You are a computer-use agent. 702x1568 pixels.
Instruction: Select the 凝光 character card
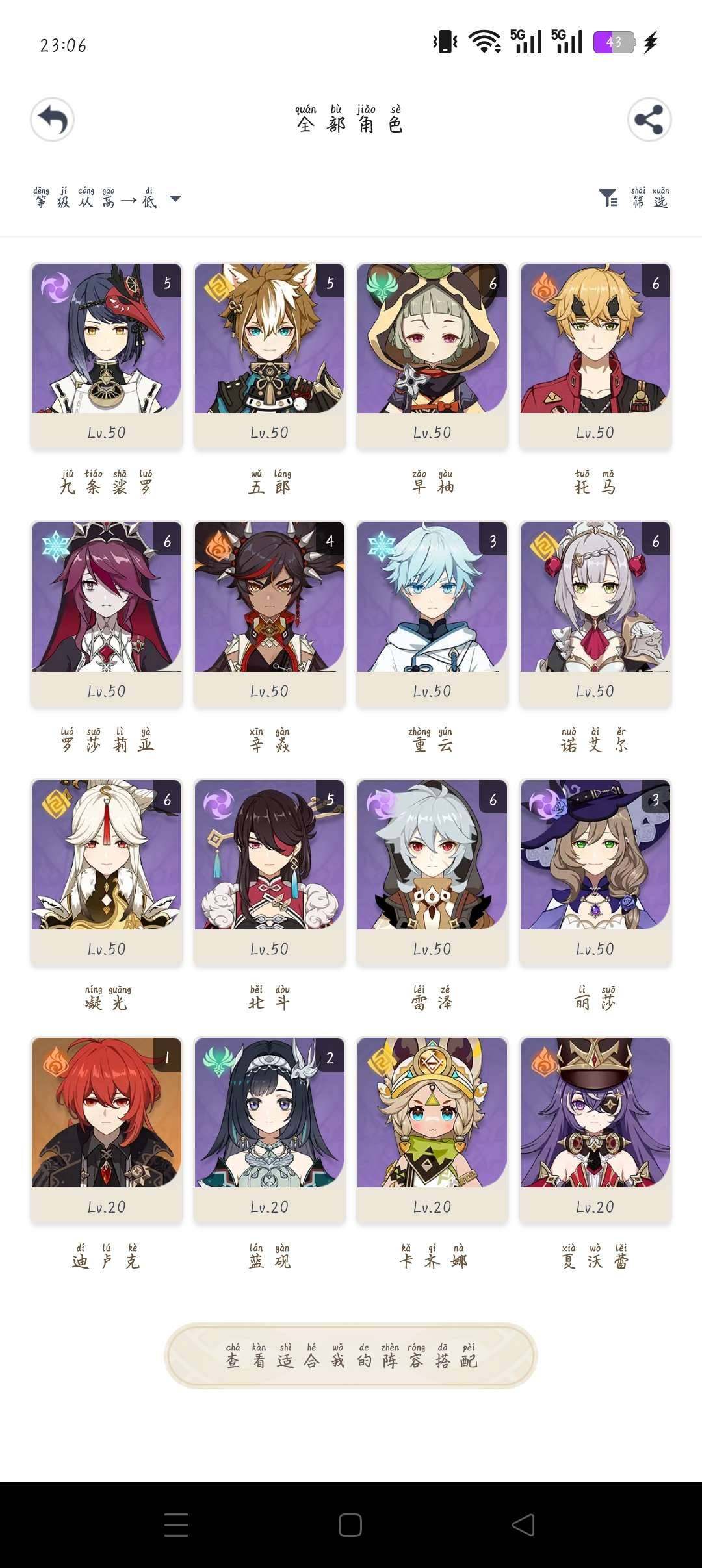tap(107, 872)
